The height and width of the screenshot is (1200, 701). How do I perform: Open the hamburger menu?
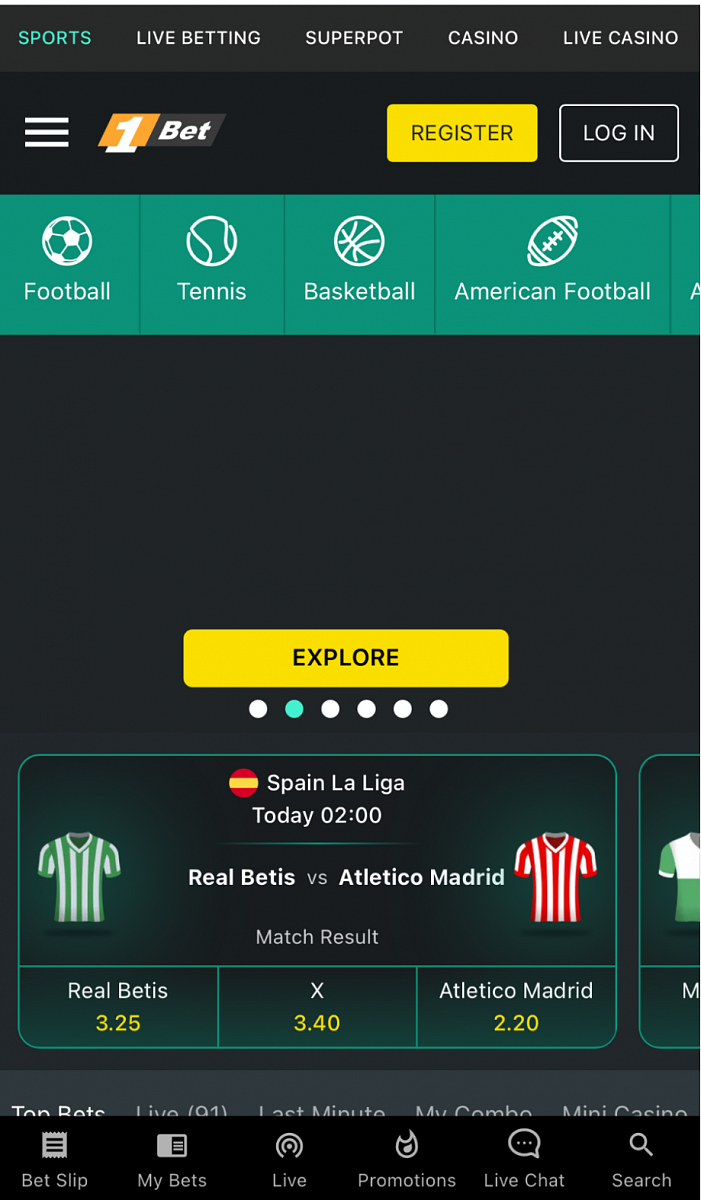46,132
